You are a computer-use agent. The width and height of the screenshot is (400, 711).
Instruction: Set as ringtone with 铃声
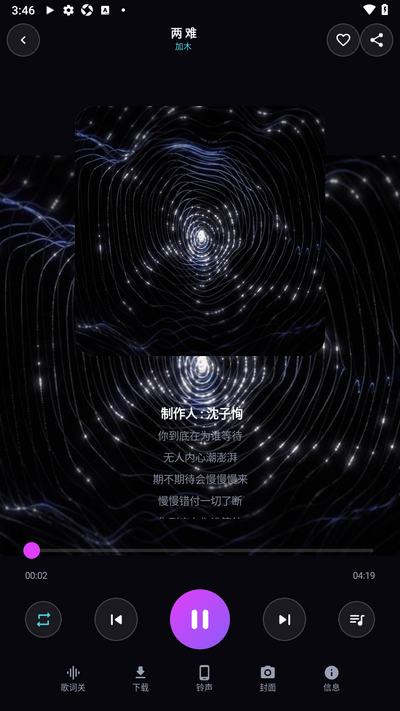pos(205,679)
